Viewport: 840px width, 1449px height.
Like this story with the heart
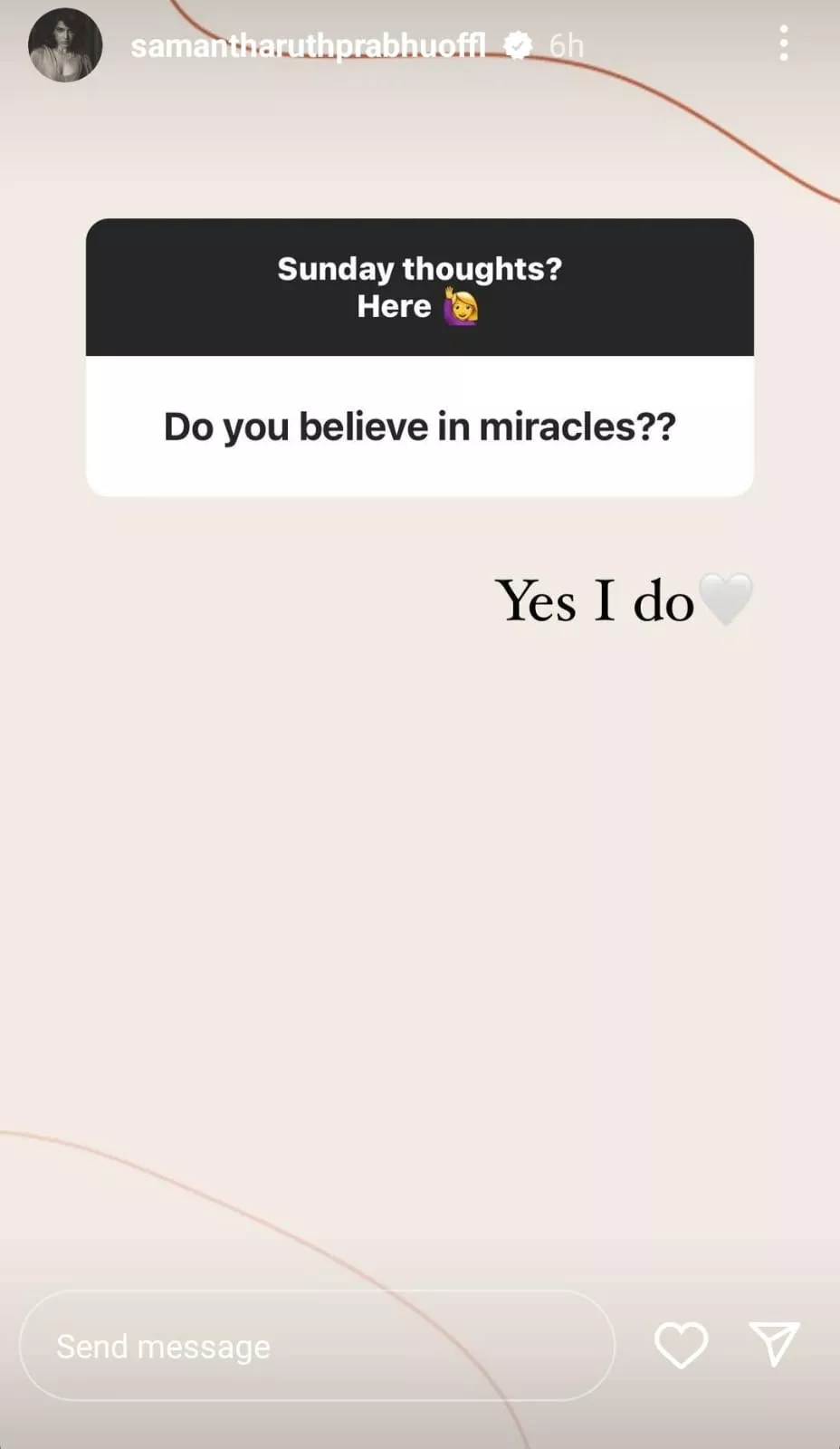(x=681, y=1345)
